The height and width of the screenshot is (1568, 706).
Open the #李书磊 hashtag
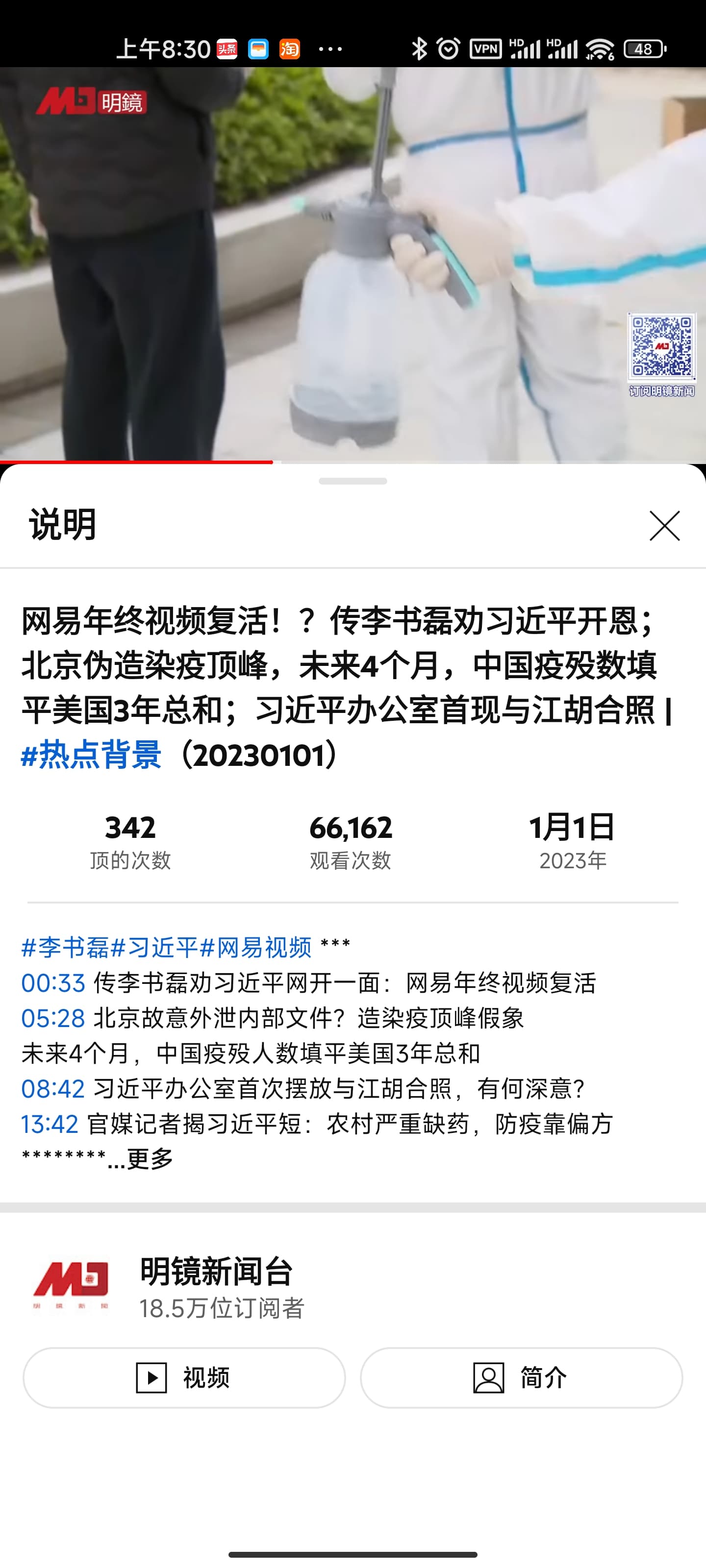[65, 947]
